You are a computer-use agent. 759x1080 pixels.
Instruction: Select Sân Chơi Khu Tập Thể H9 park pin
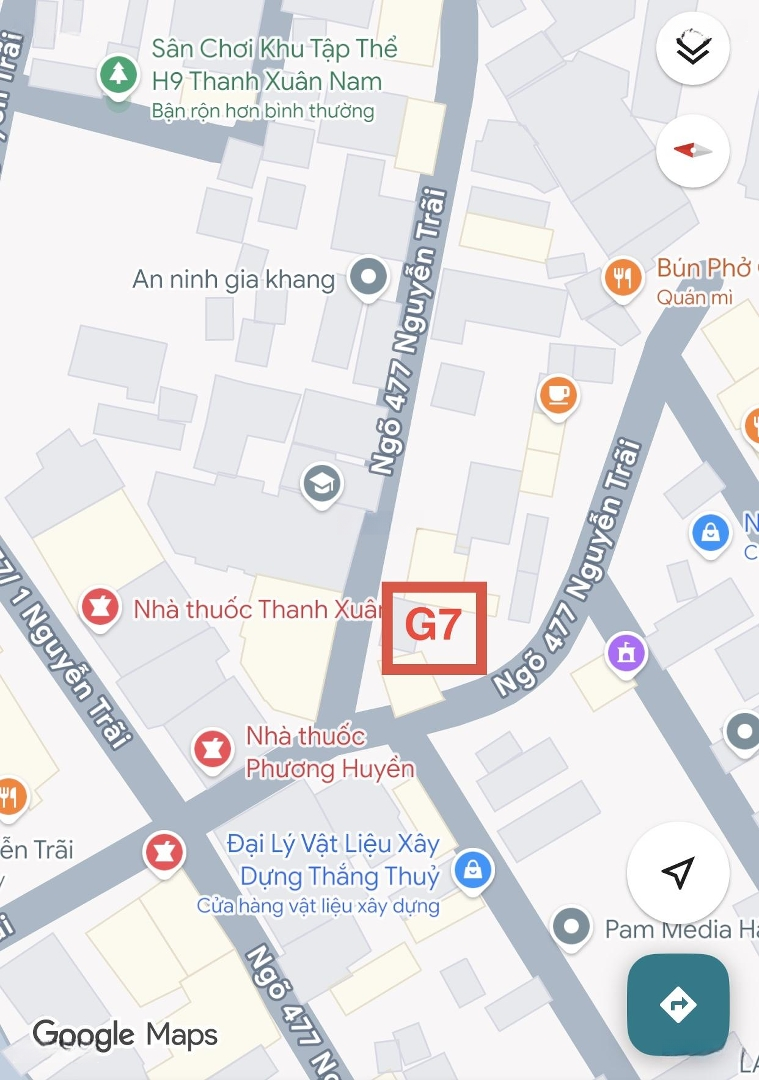(x=119, y=75)
